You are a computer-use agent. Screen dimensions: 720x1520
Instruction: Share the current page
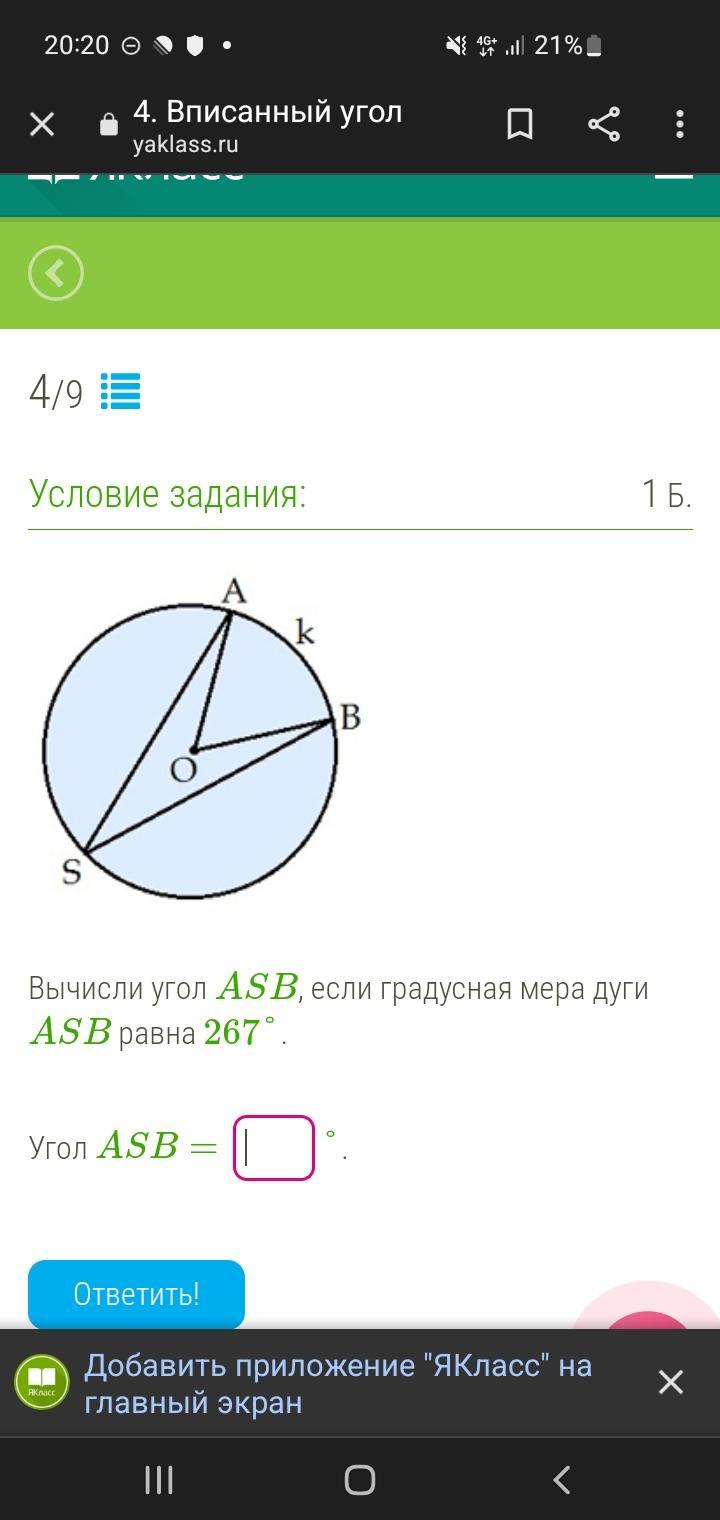604,125
